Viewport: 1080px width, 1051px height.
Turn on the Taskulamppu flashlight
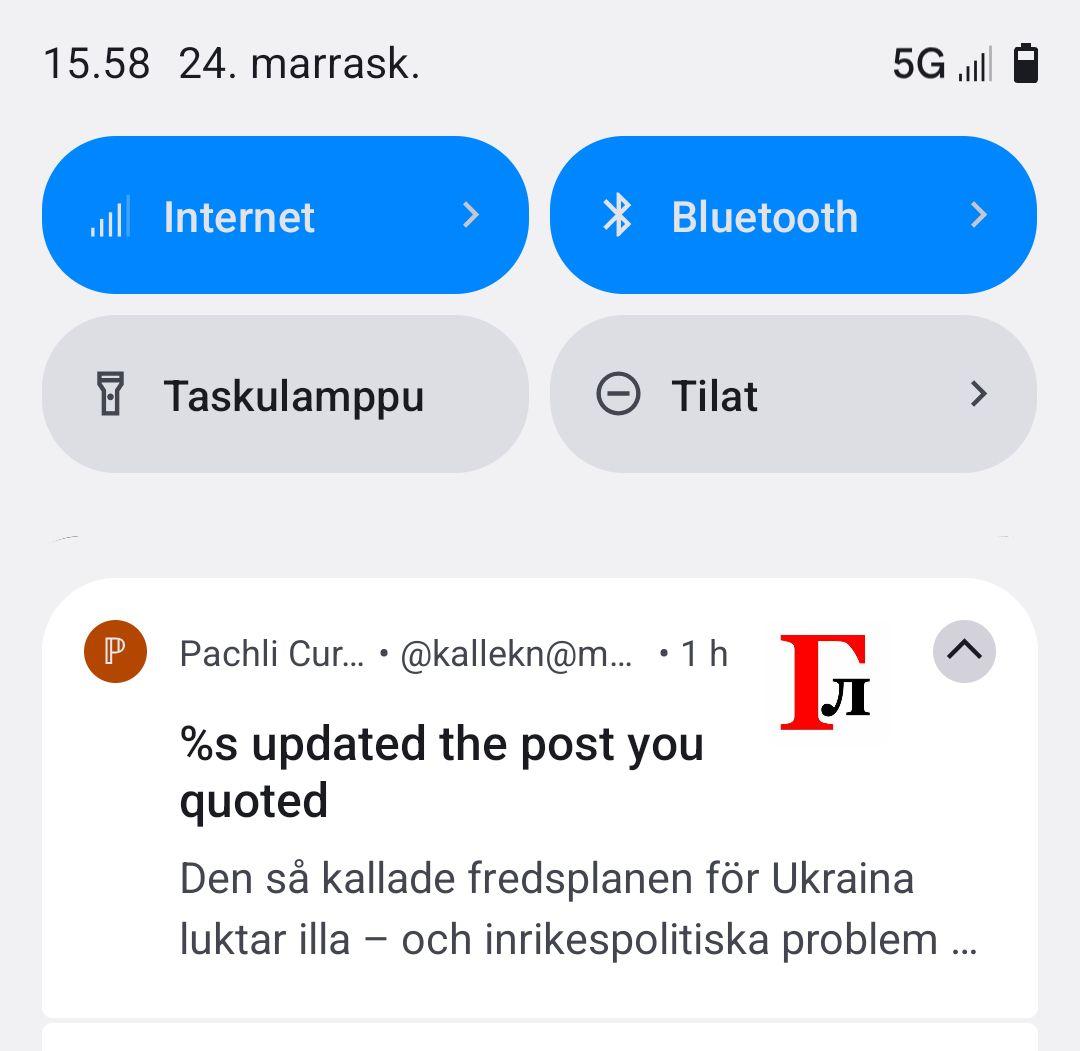point(285,395)
